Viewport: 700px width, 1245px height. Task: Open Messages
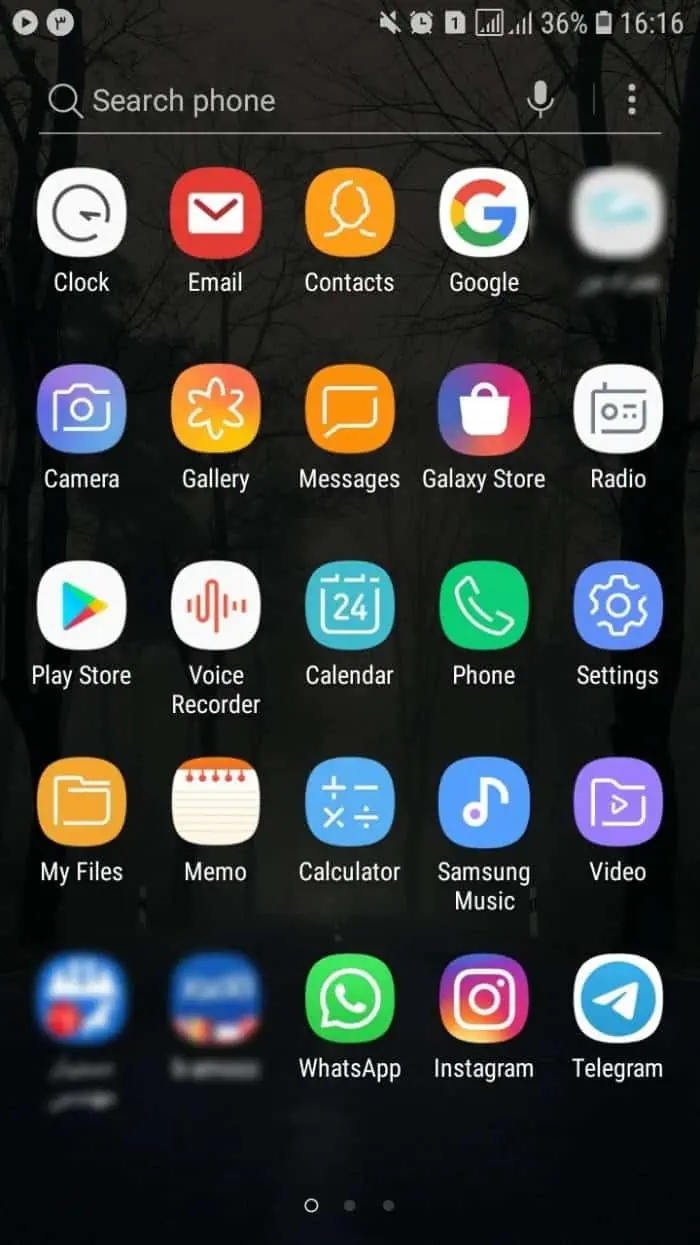coord(350,410)
